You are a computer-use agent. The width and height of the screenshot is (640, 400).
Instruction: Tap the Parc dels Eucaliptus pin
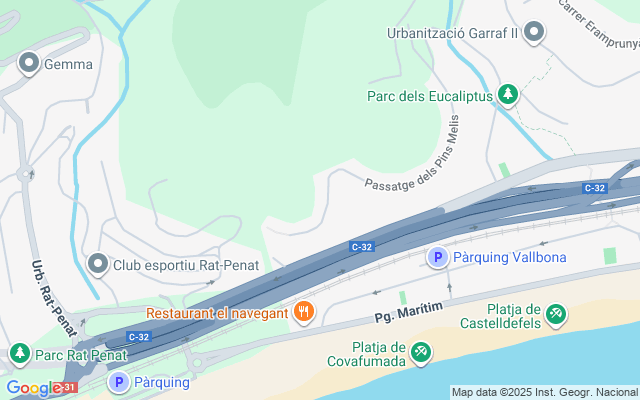coord(509,95)
